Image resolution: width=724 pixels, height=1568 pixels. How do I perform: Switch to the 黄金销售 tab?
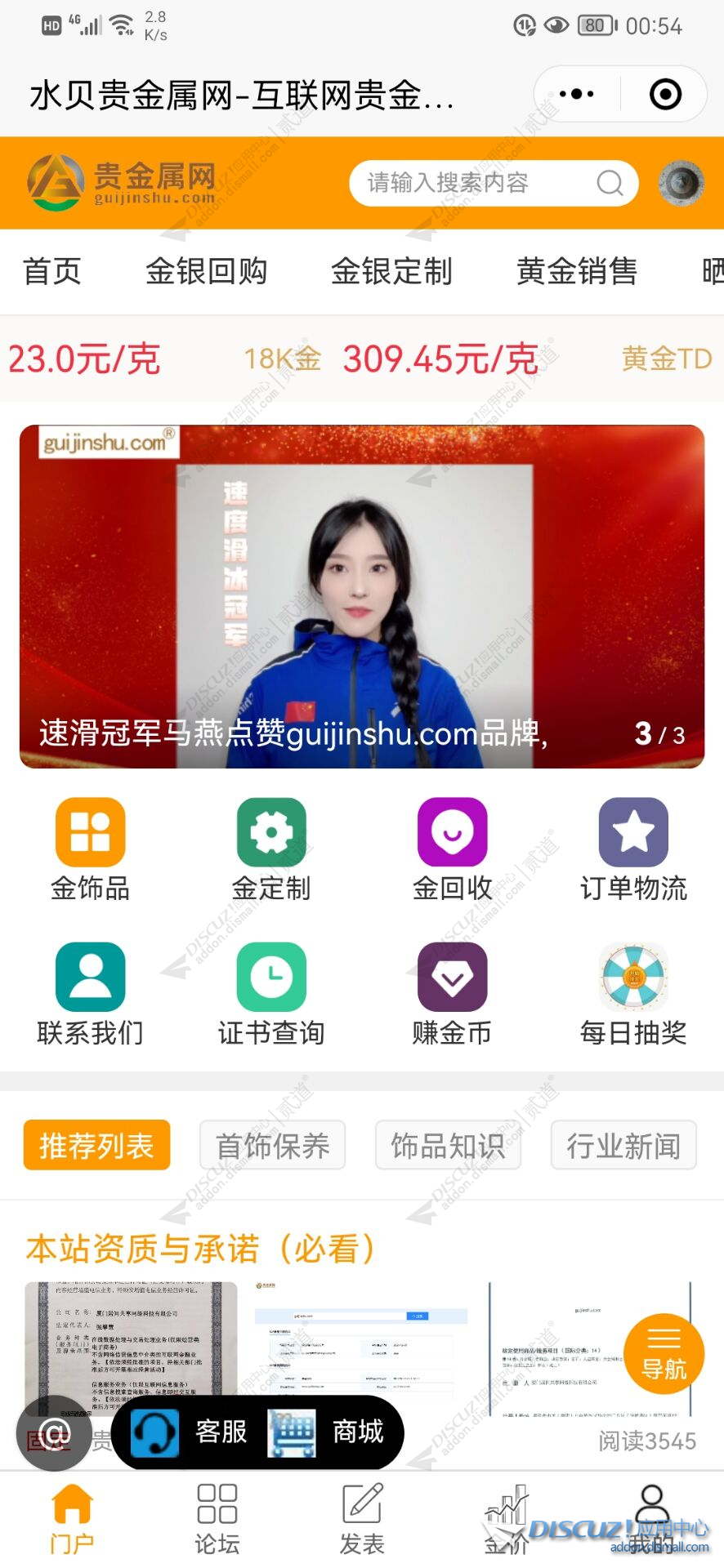tap(576, 271)
